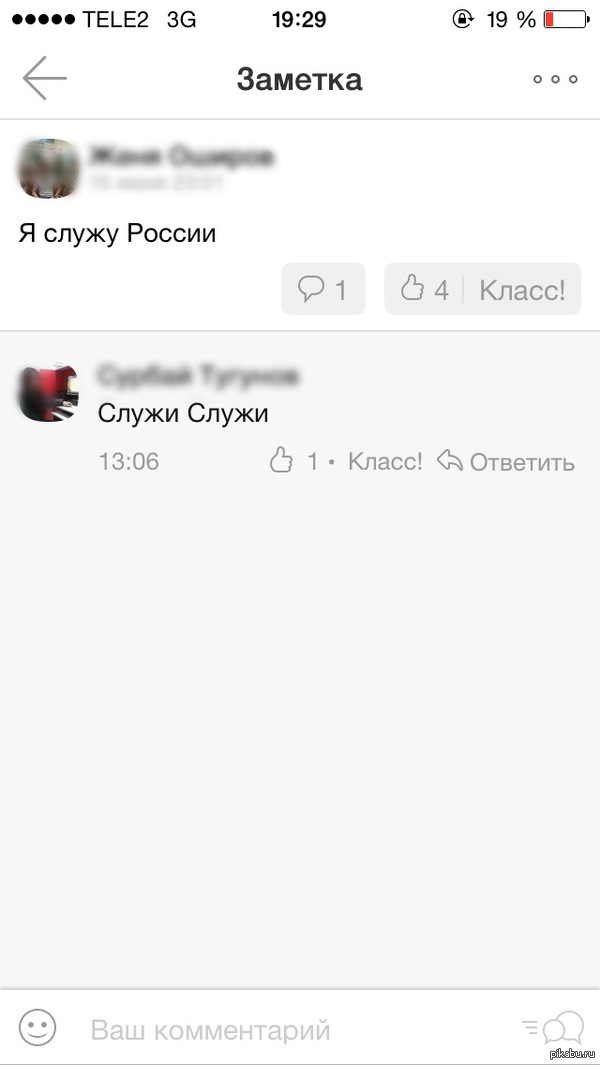Open the note author's profile picture

[x=48, y=167]
